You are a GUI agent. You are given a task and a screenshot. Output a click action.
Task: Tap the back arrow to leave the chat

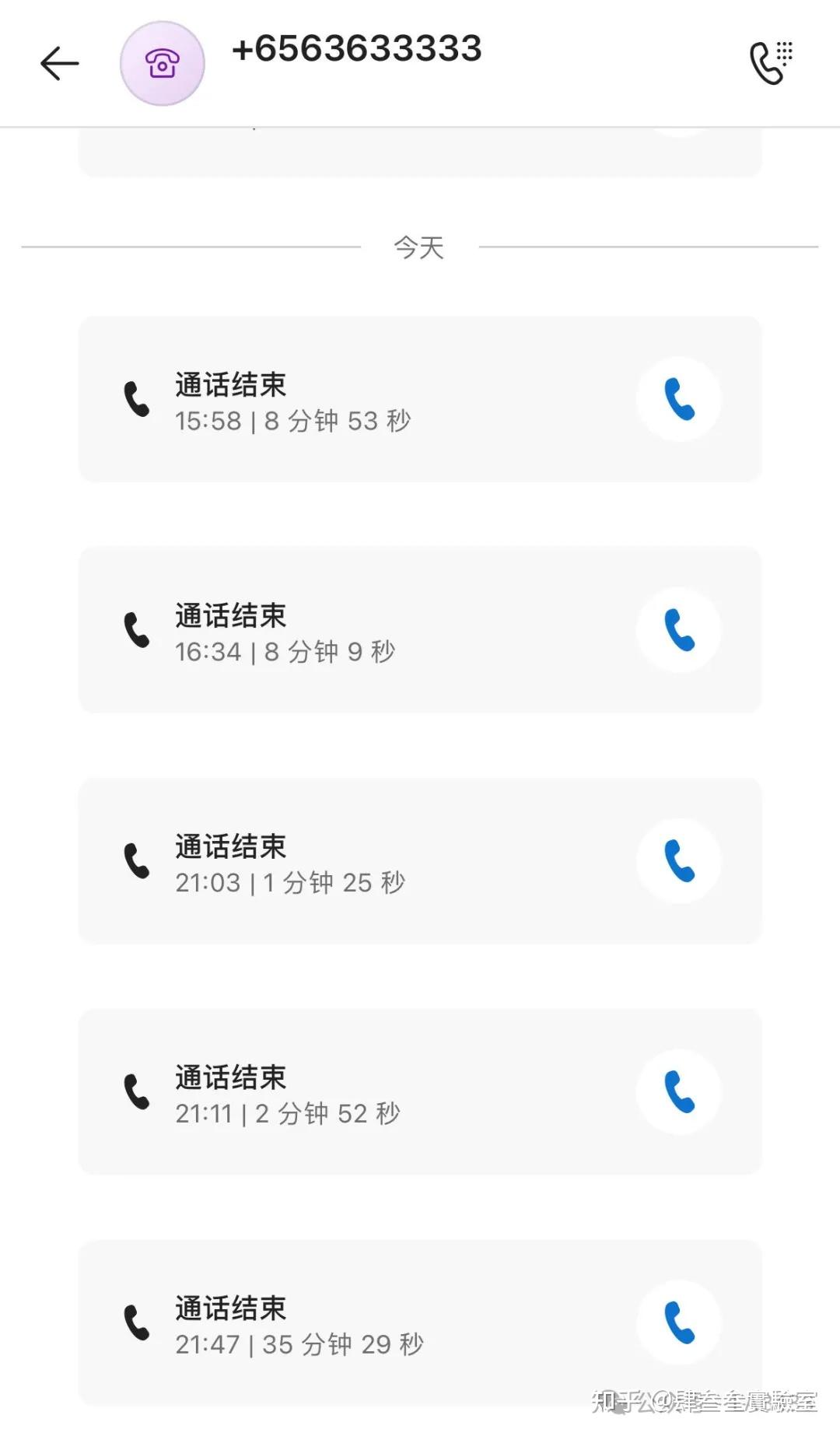[59, 64]
